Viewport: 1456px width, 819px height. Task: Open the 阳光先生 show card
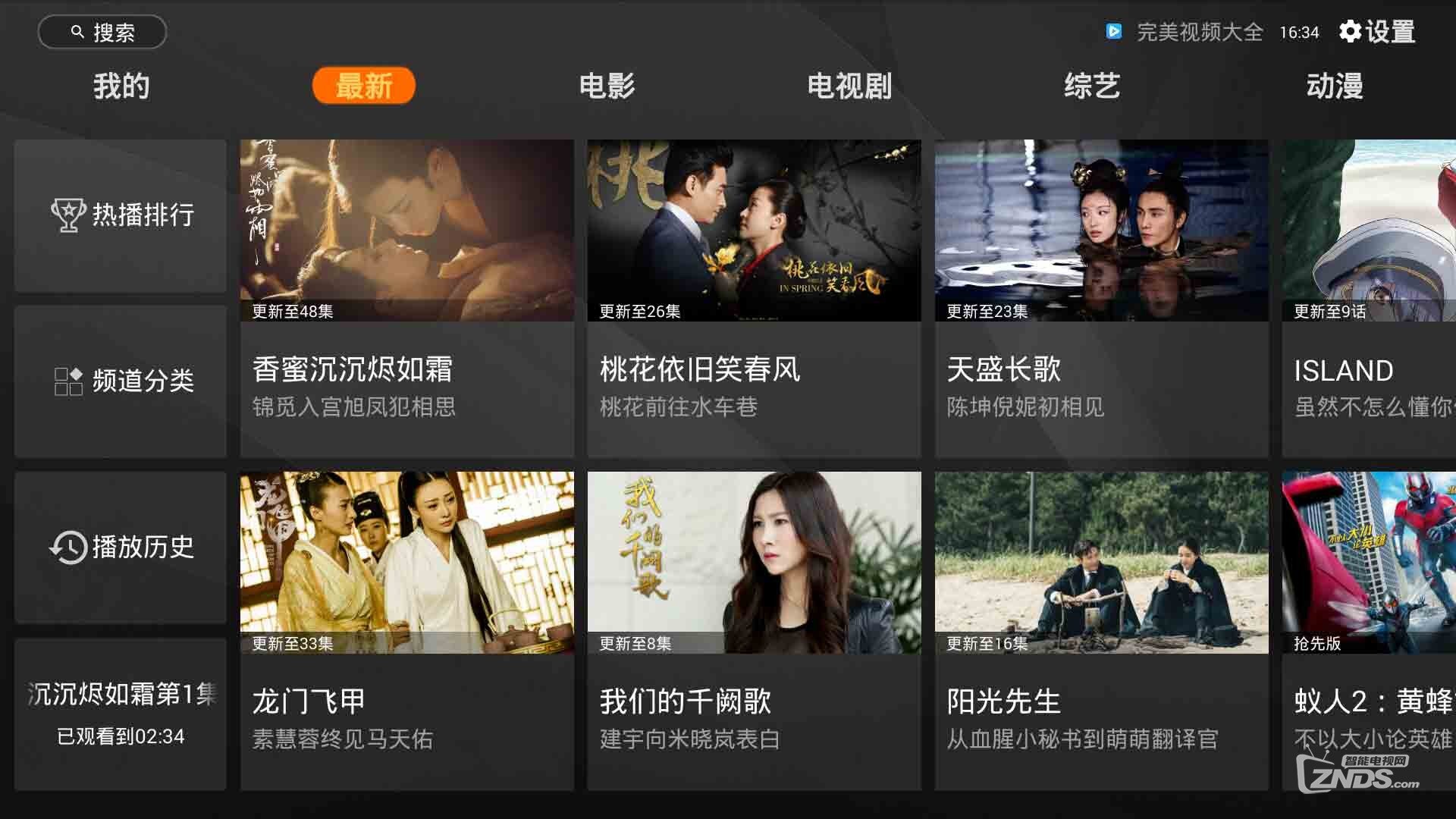[x=1101, y=630]
